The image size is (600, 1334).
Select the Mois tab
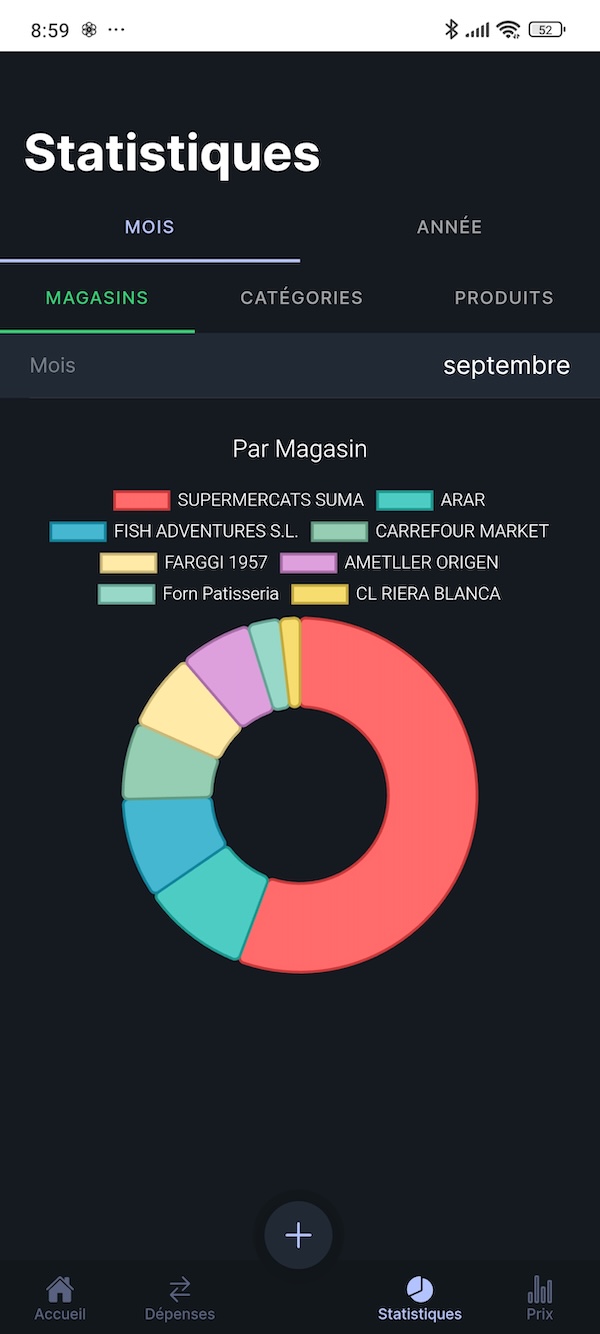coord(150,227)
